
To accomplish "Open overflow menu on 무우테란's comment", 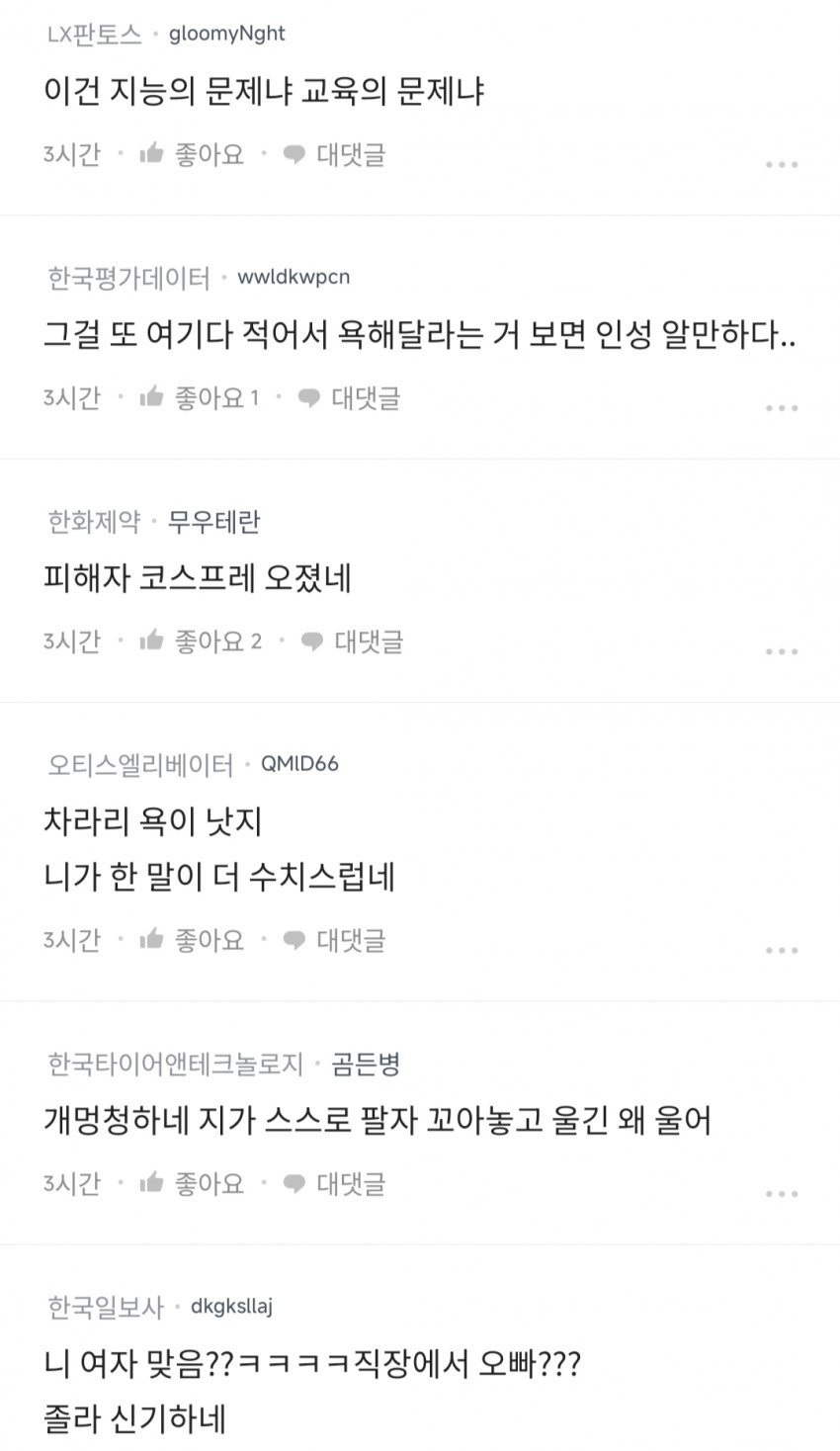I will pos(781,651).
